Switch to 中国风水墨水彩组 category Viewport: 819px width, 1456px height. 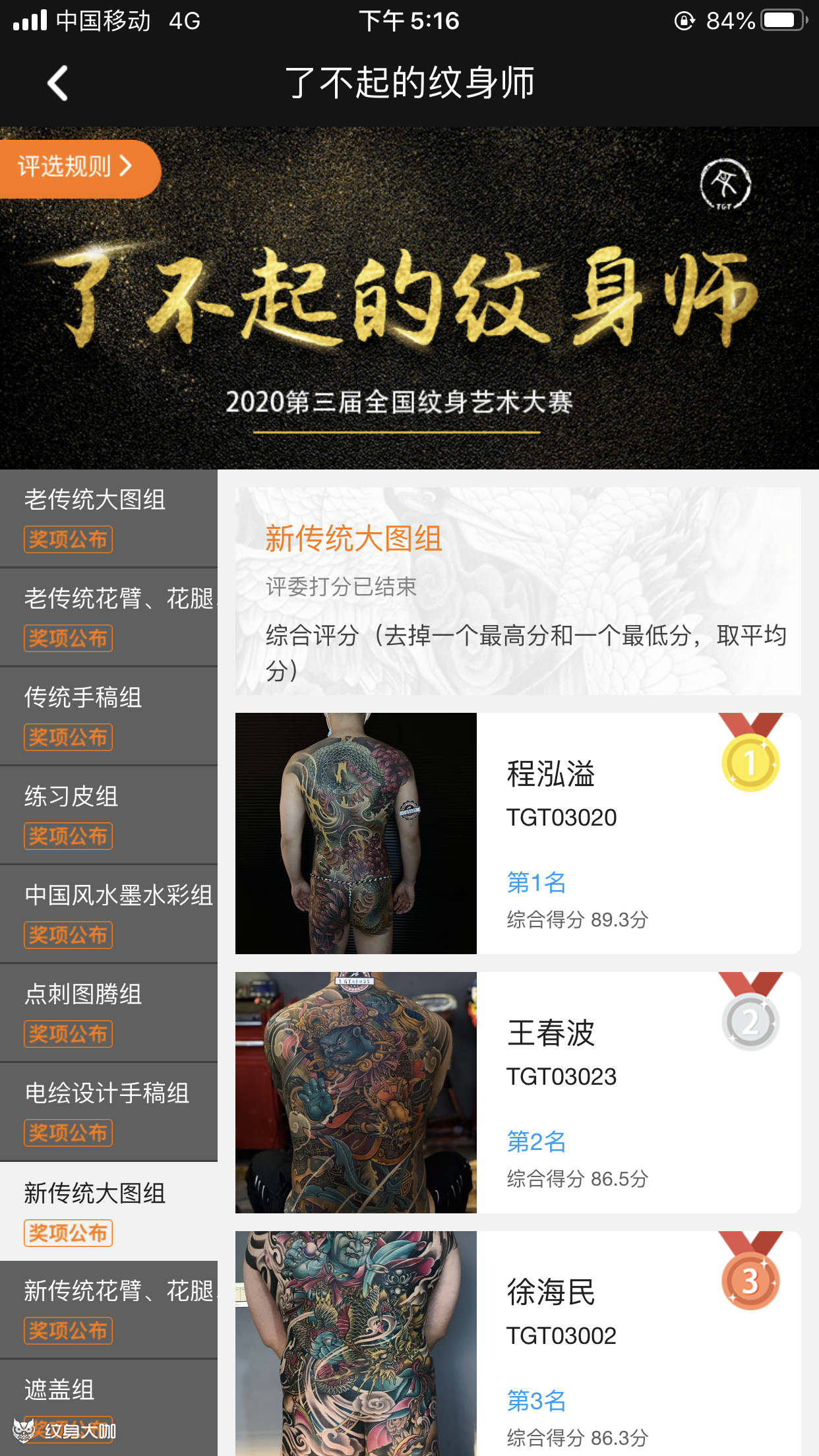tap(109, 913)
